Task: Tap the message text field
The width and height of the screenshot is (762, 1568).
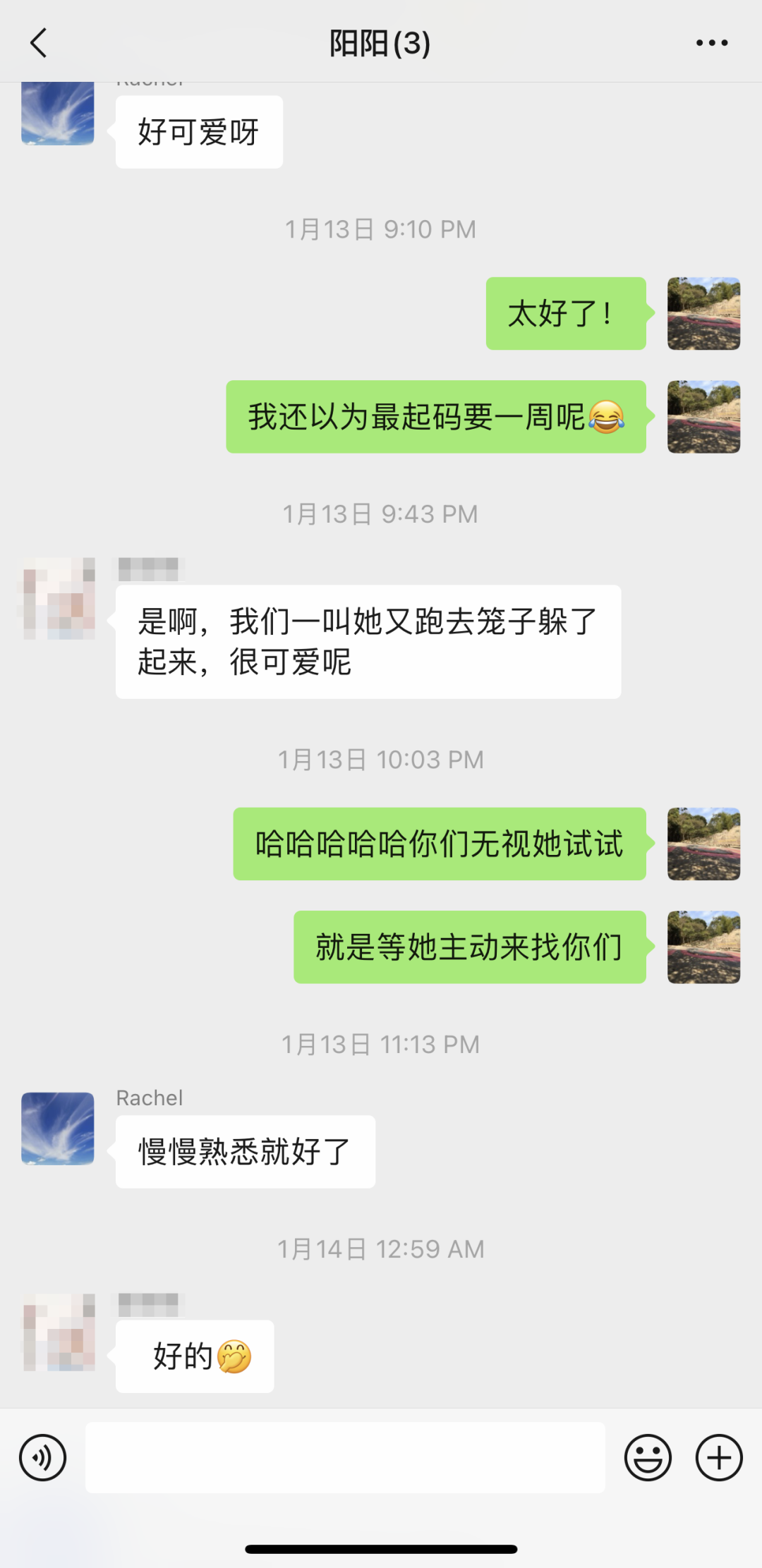Action: pos(345,1457)
